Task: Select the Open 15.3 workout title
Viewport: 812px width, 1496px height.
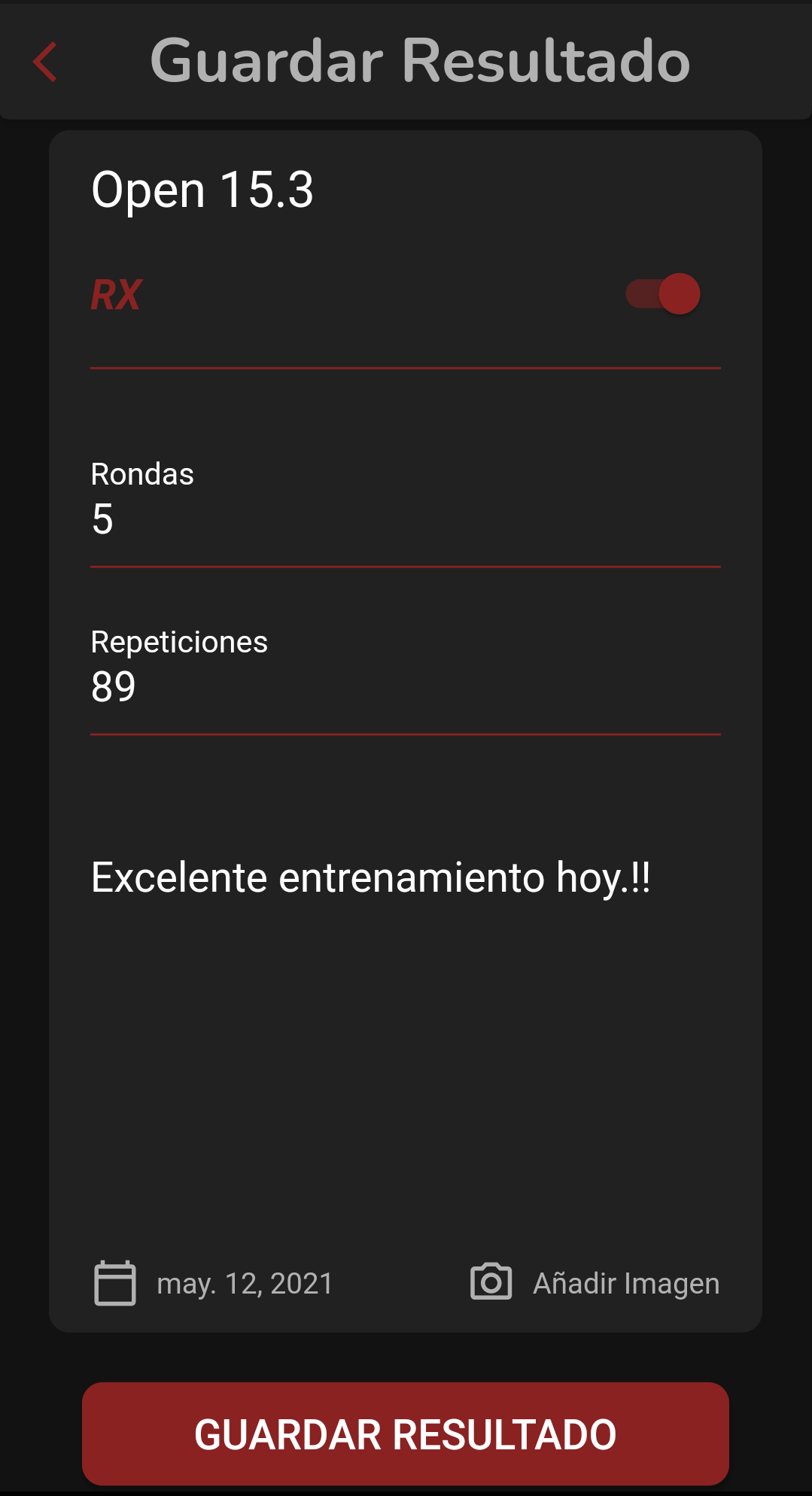Action: pyautogui.click(x=202, y=190)
